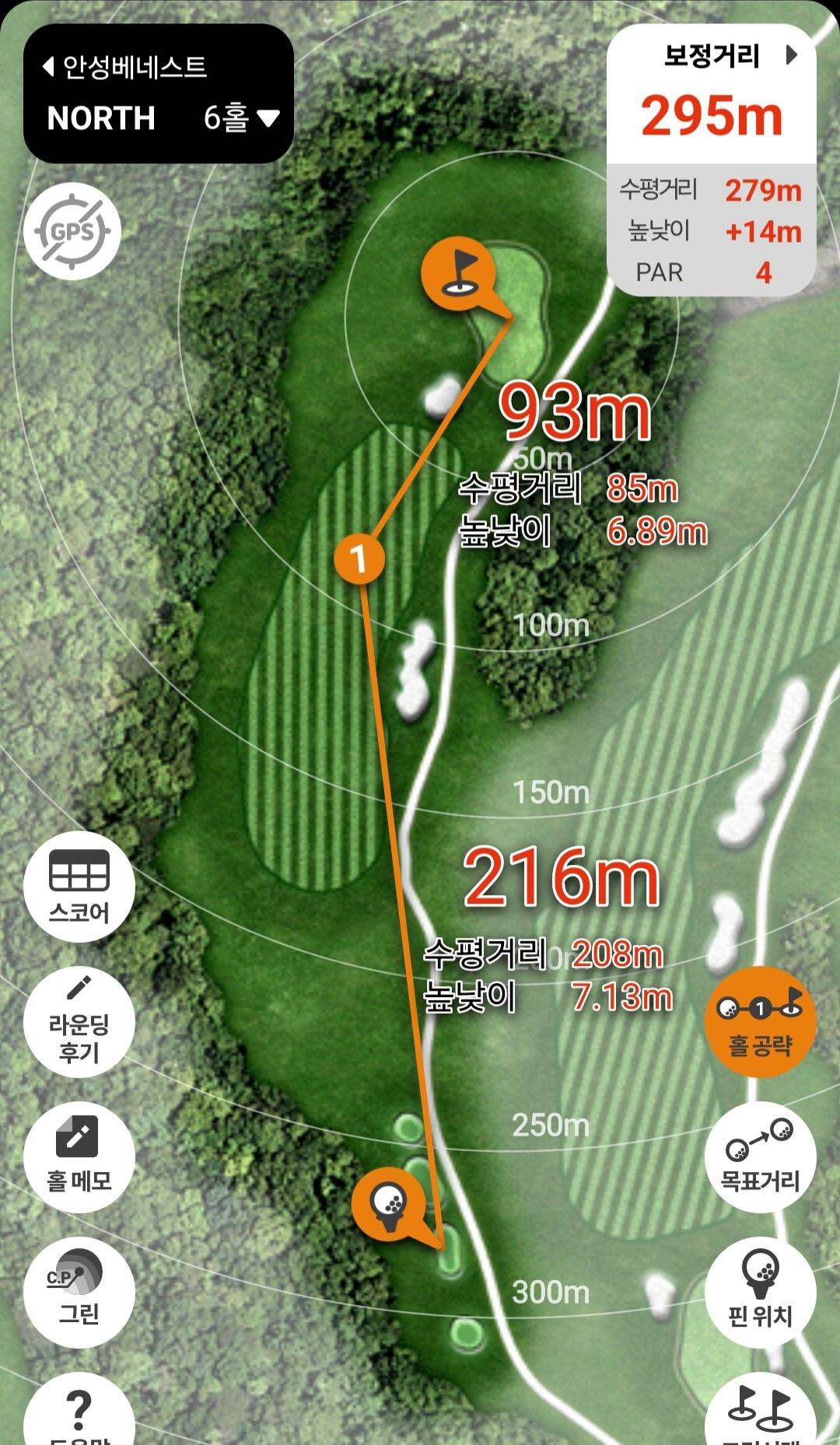Open the 6홀 hole dropdown
This screenshot has width=840, height=1445.
(241, 118)
